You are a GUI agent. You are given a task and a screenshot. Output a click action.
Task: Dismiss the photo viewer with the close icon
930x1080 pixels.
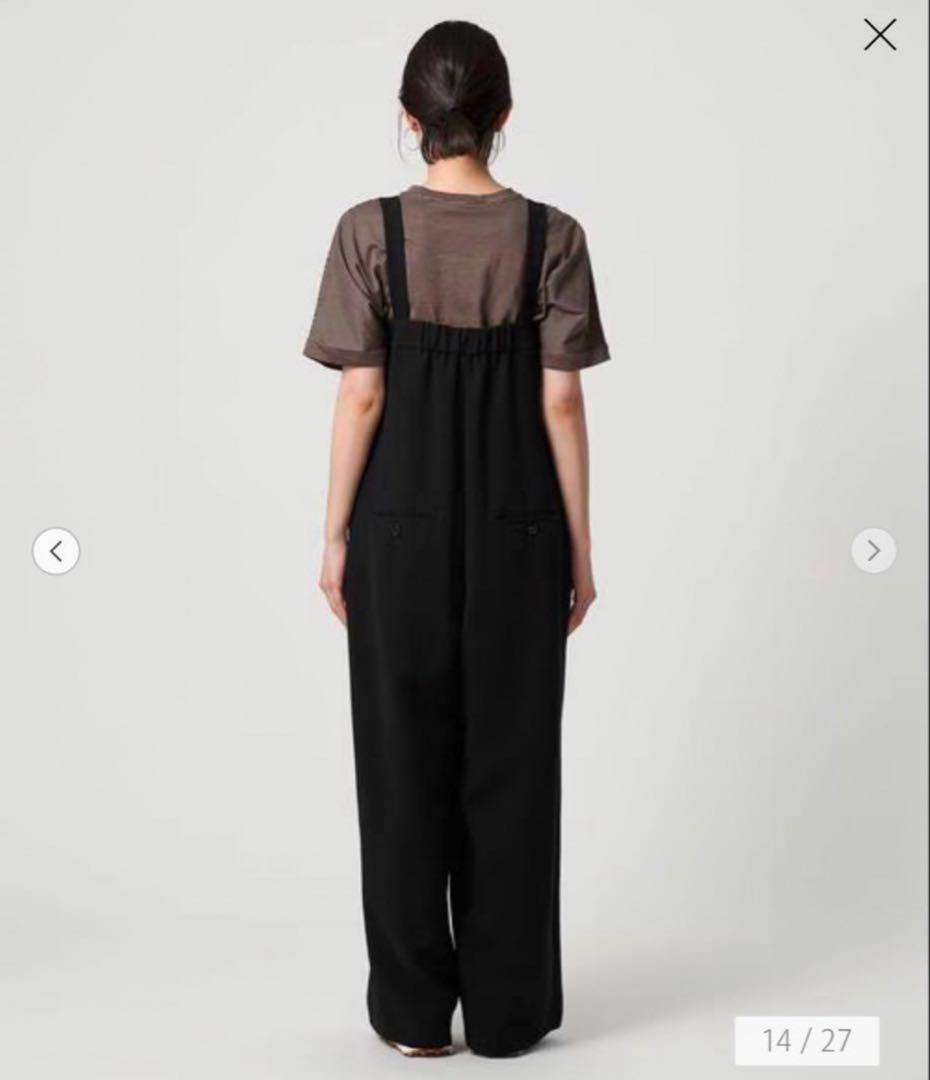click(879, 35)
